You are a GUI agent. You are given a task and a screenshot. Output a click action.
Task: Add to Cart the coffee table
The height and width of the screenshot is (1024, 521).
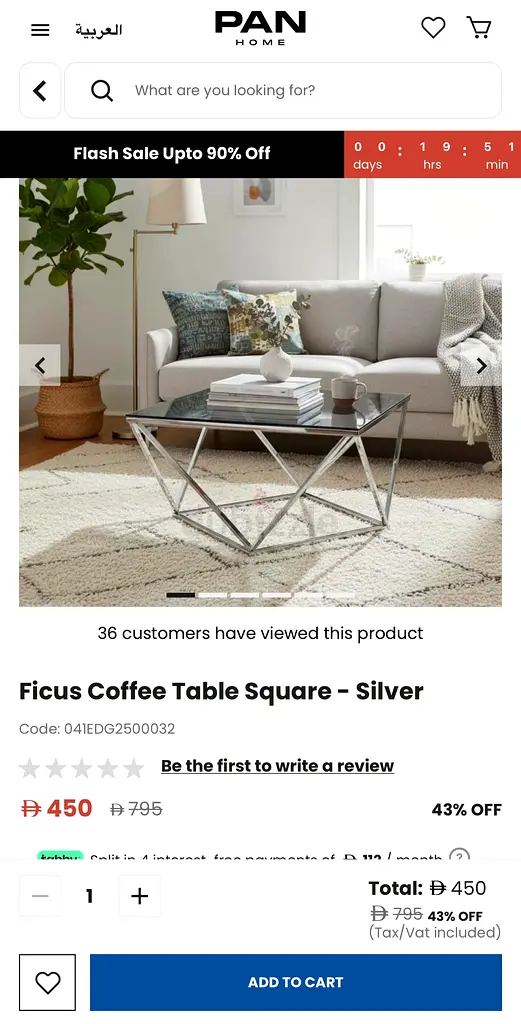click(x=296, y=982)
